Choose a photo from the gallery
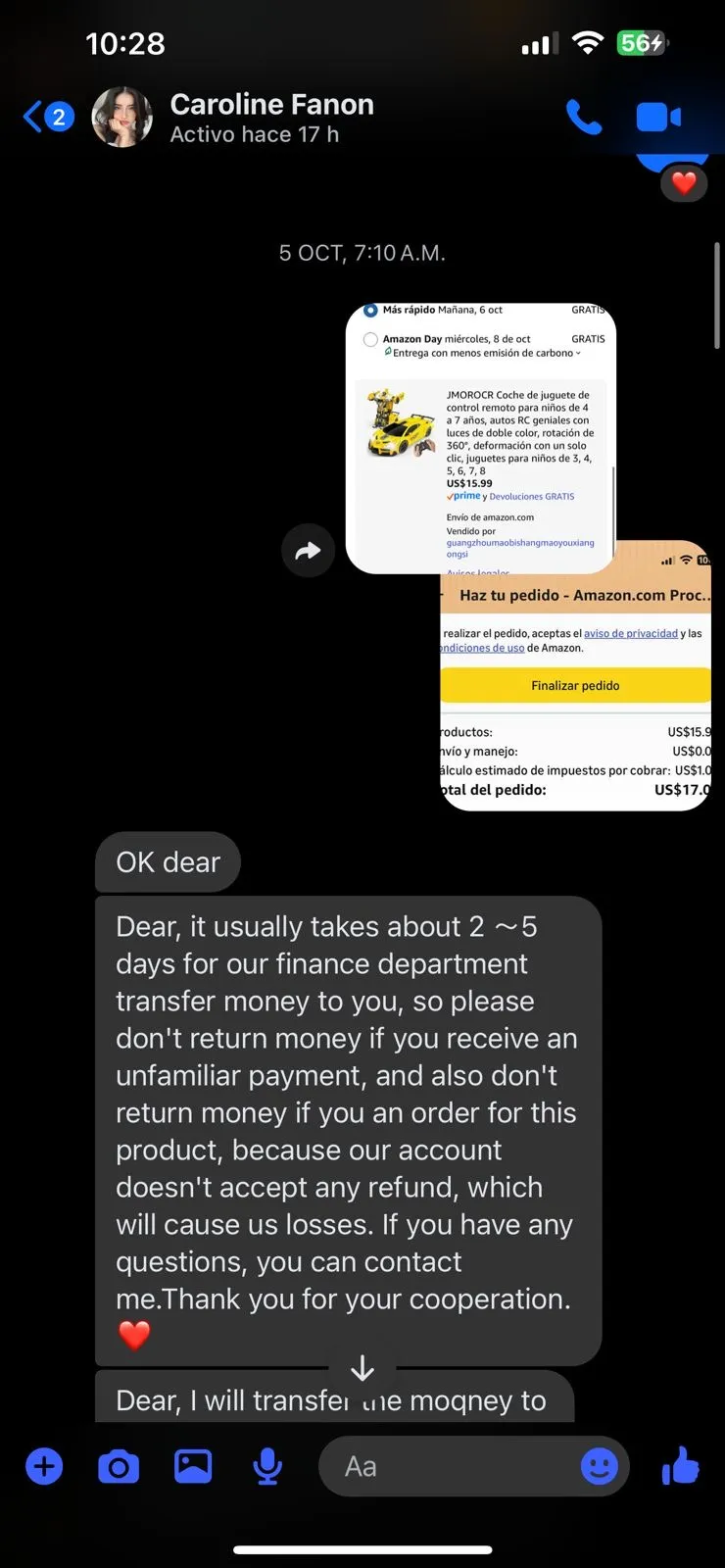This screenshot has width=725, height=1568. click(193, 1467)
